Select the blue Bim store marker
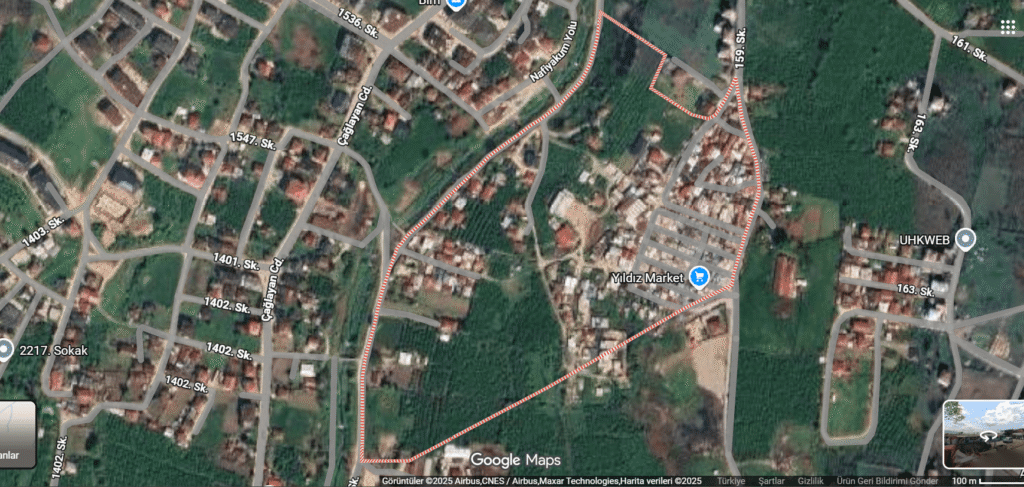Screen dimensions: 1024x487 [x=456, y=3]
